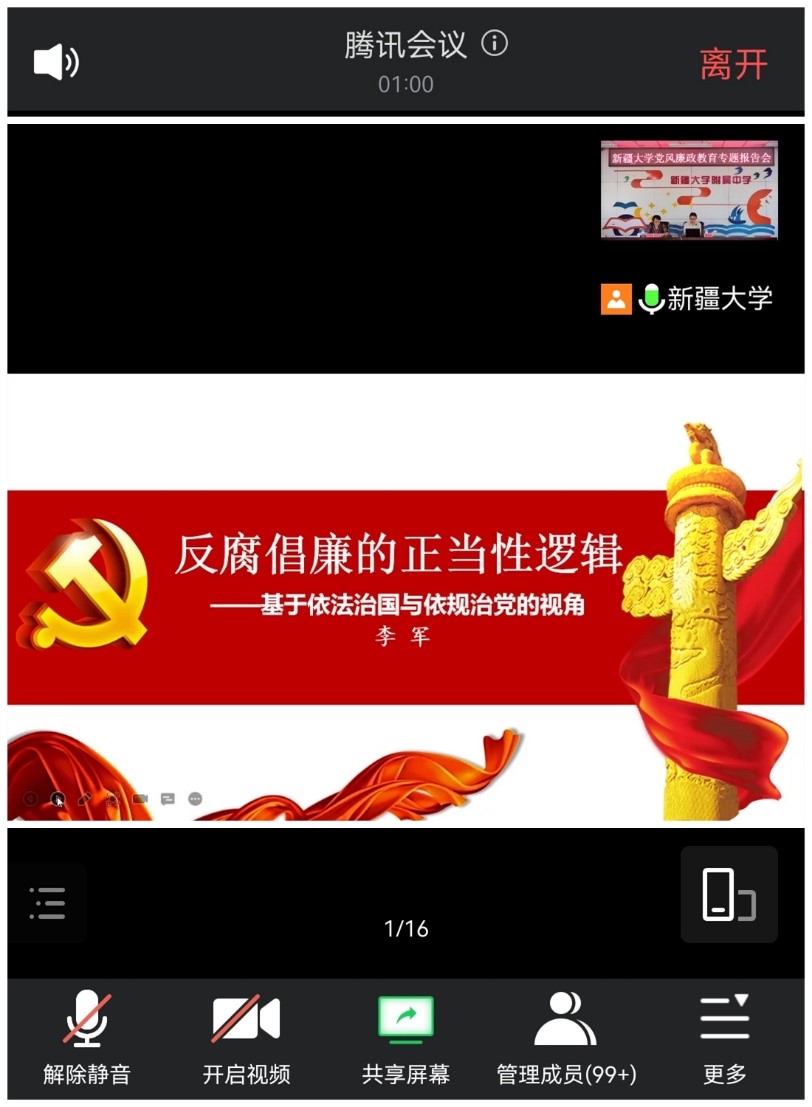Screen dimensions: 812x1107
Task: Open the meeting info icon
Action: pyautogui.click(x=495, y=43)
